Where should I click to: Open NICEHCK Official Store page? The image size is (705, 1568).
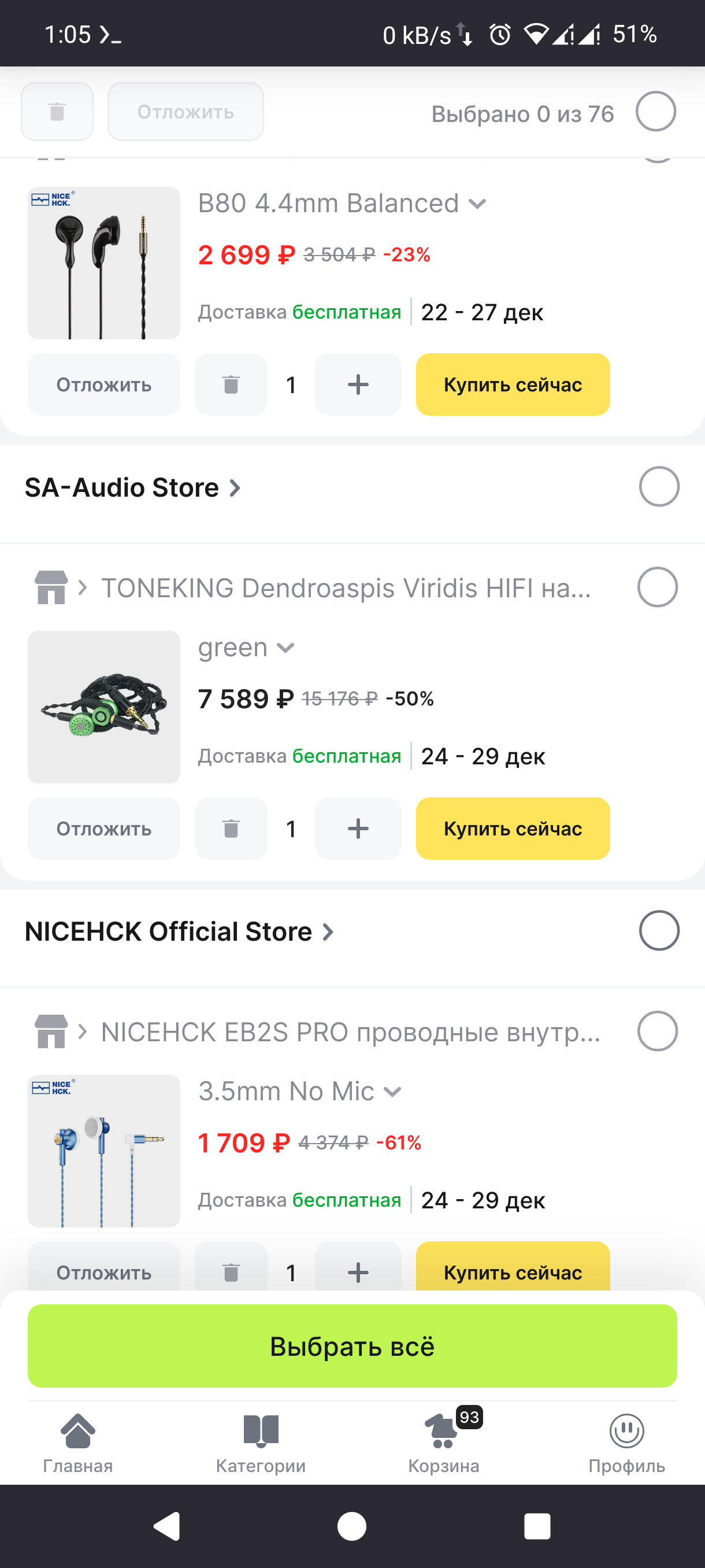point(180,931)
